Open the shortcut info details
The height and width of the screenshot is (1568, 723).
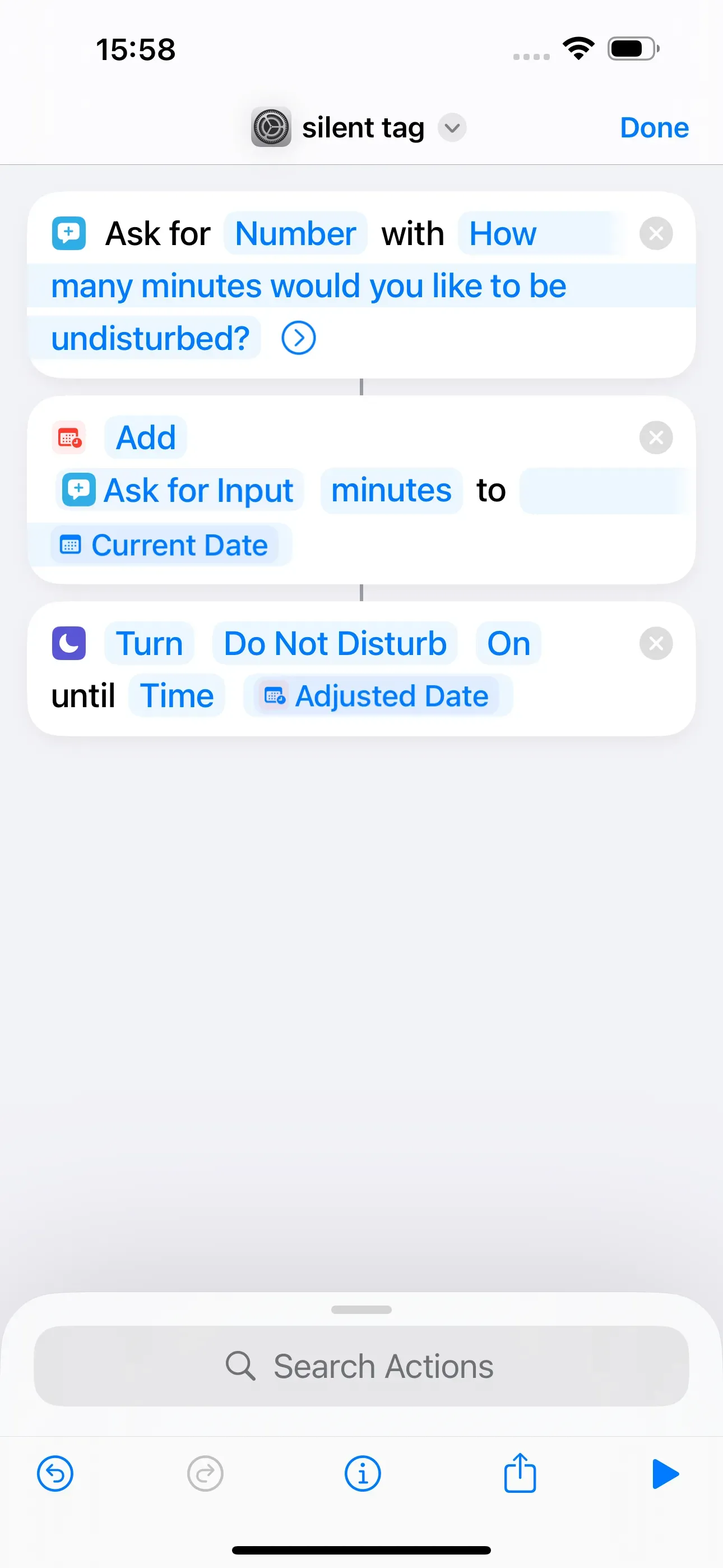[x=363, y=1474]
